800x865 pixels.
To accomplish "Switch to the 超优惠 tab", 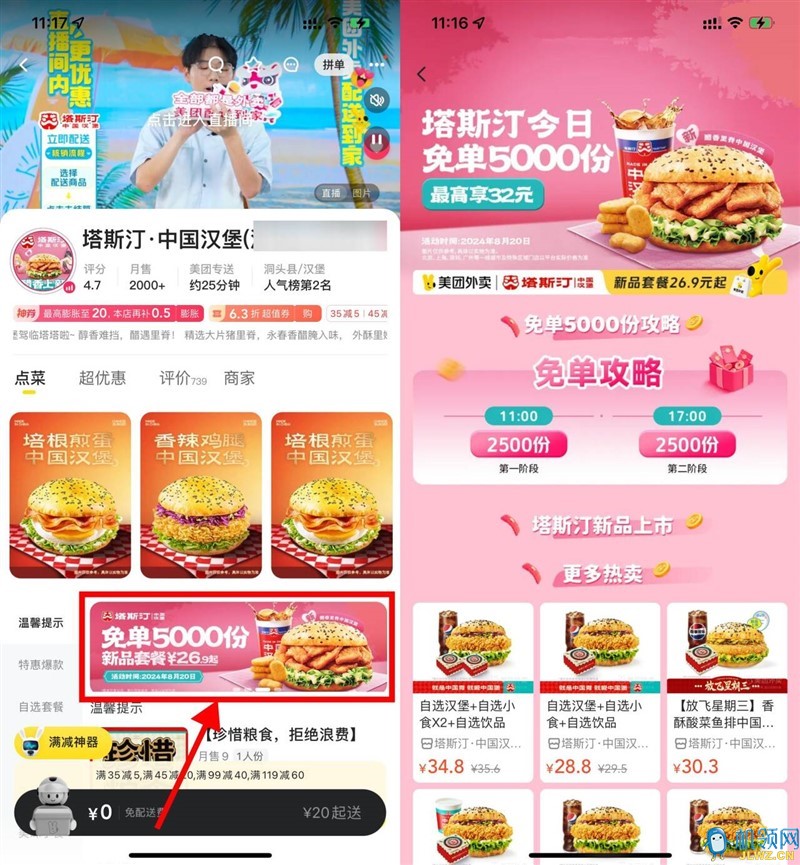I will (x=102, y=378).
